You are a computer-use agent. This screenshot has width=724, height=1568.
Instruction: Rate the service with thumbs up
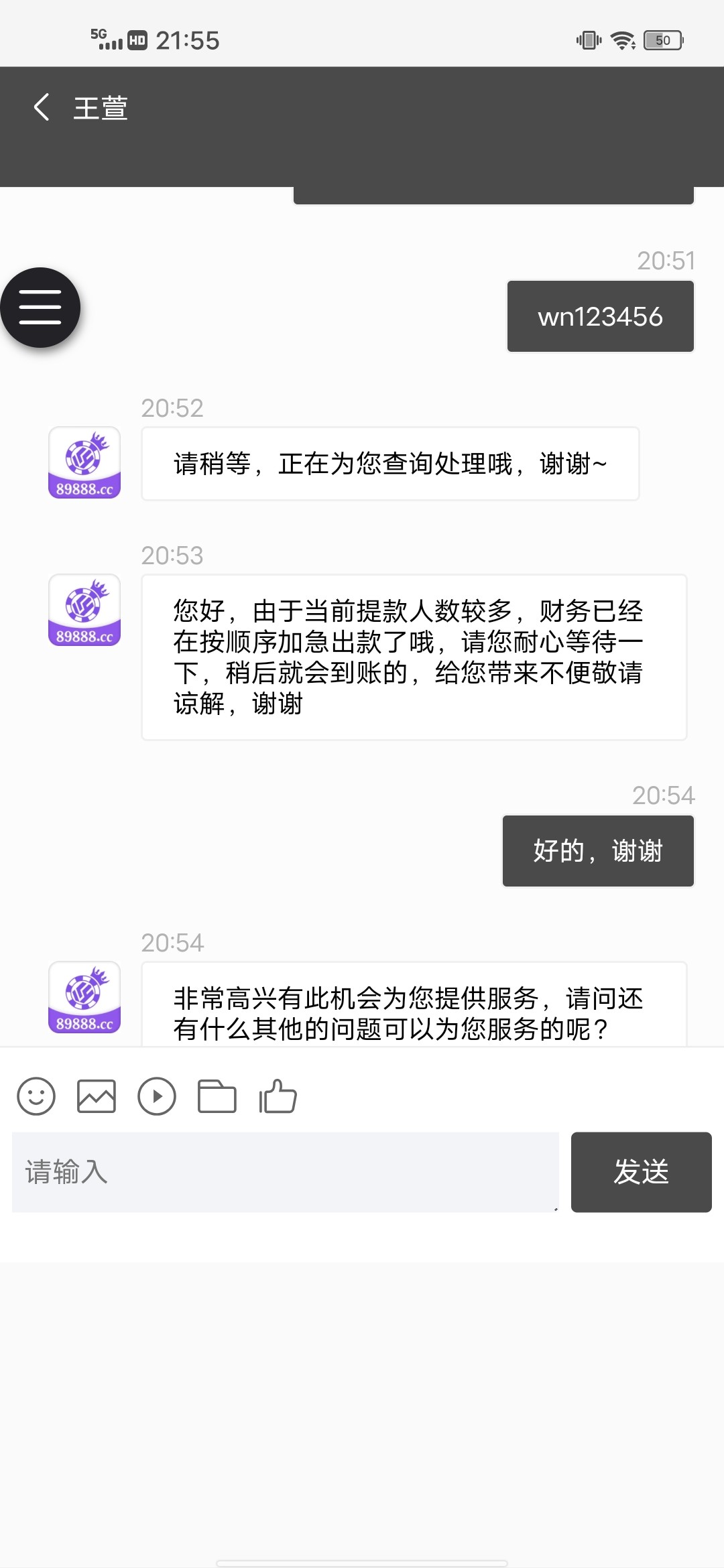click(278, 1097)
